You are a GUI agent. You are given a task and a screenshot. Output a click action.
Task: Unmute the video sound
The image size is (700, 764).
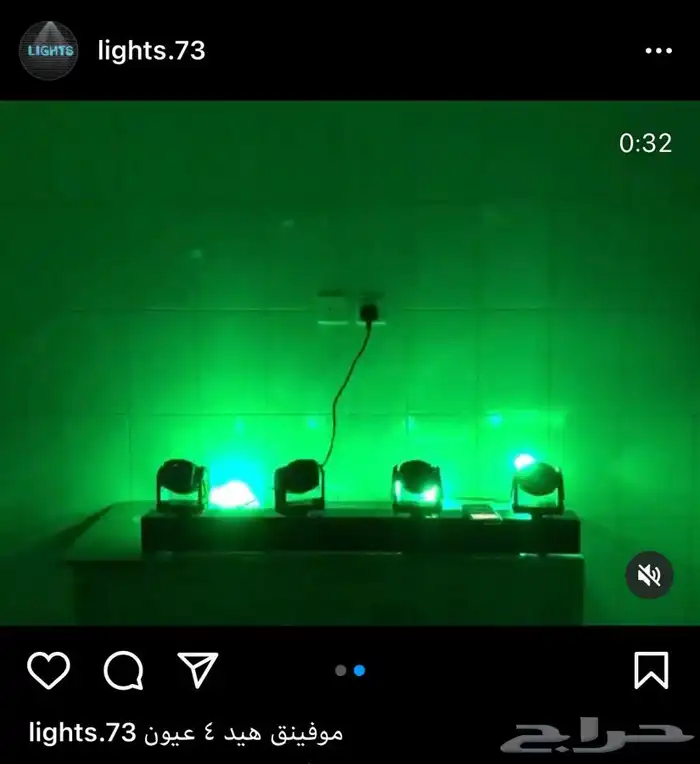click(649, 575)
